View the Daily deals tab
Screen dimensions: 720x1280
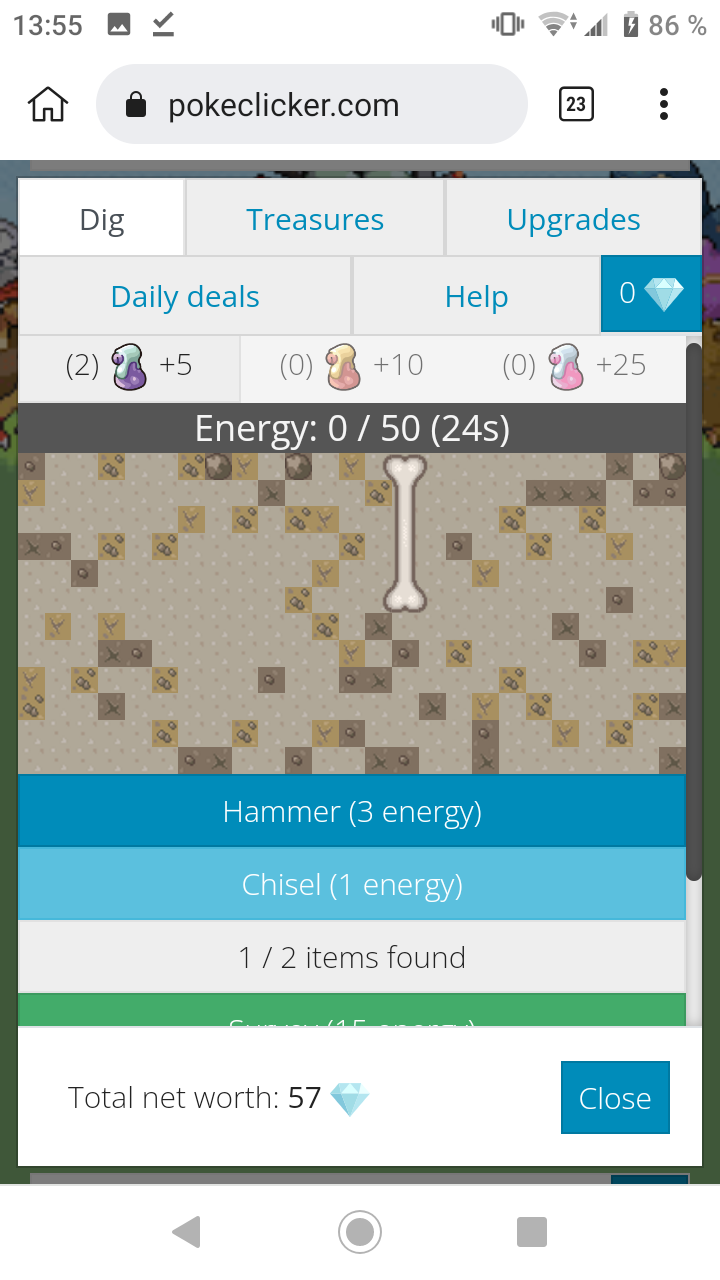[x=185, y=297]
